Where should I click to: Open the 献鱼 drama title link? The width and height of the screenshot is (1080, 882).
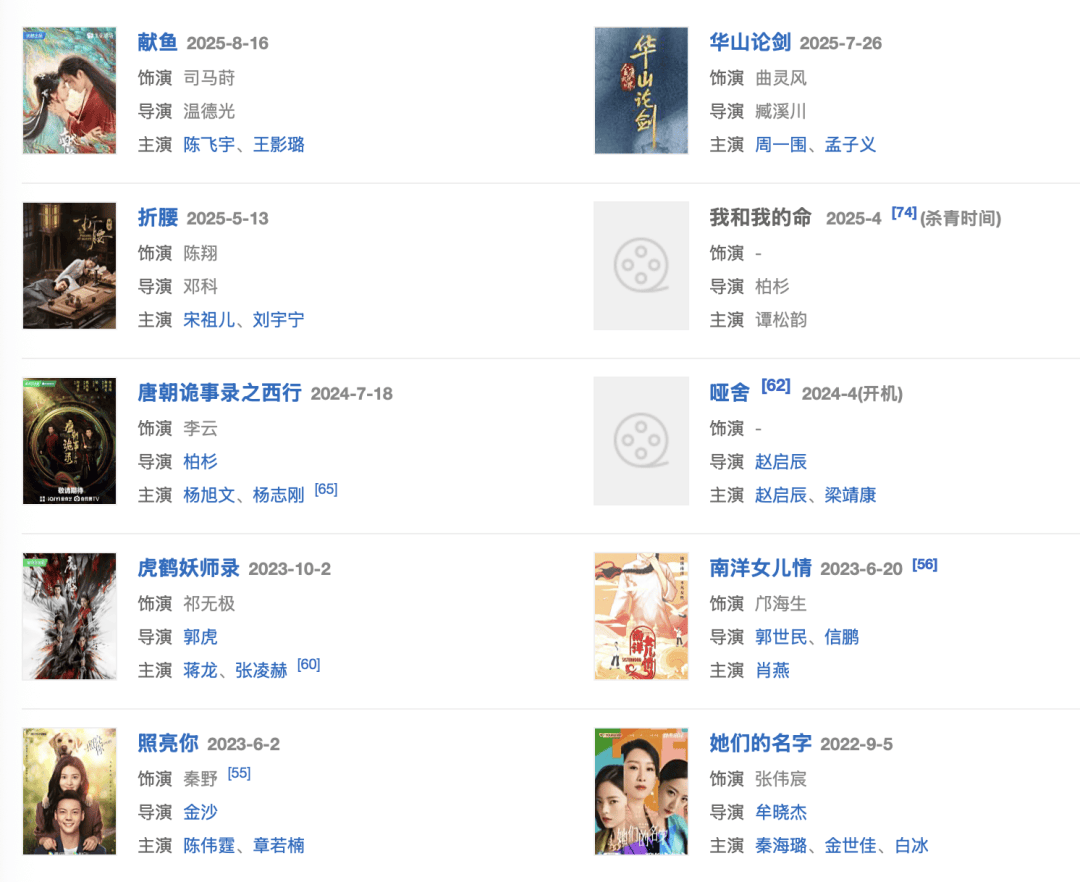[157, 43]
